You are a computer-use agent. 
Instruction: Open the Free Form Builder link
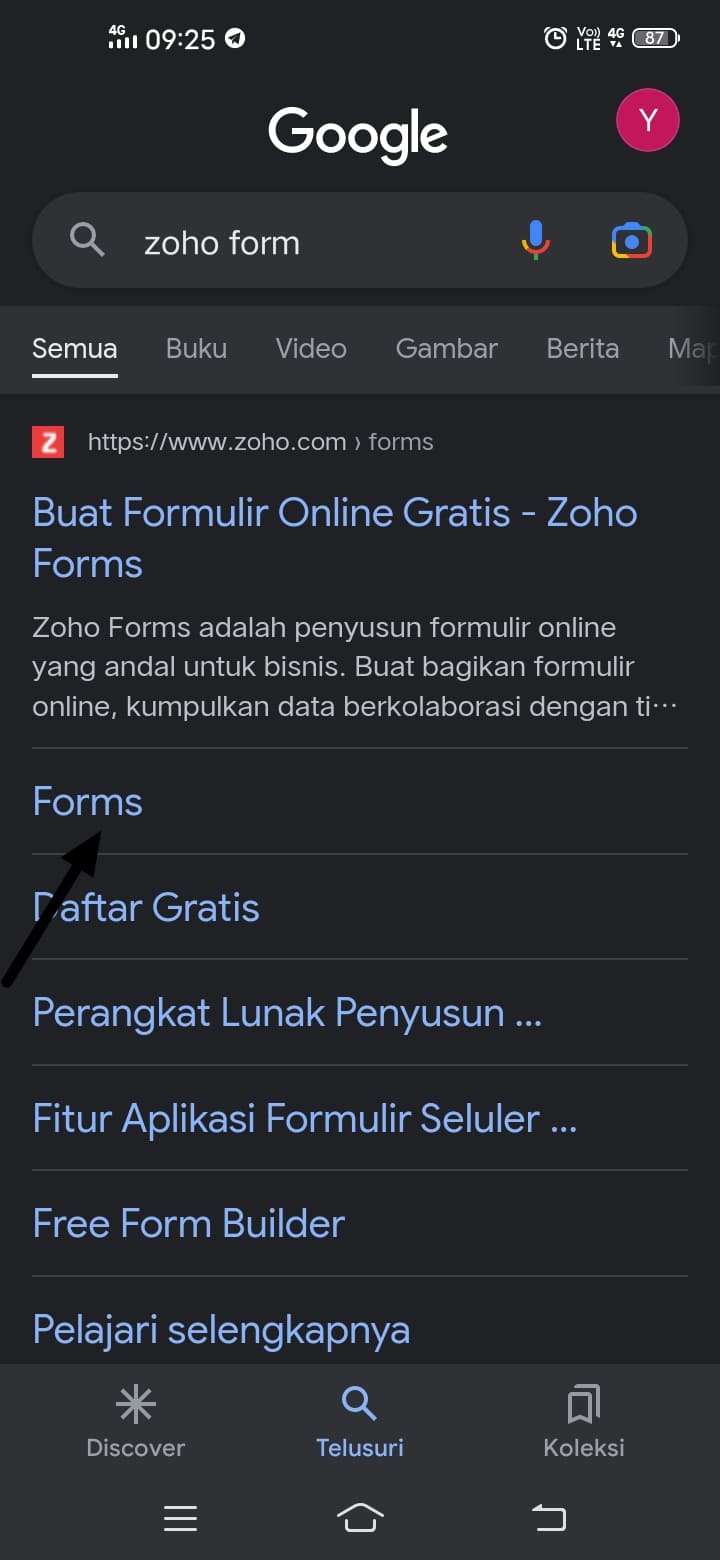pyautogui.click(x=189, y=1224)
